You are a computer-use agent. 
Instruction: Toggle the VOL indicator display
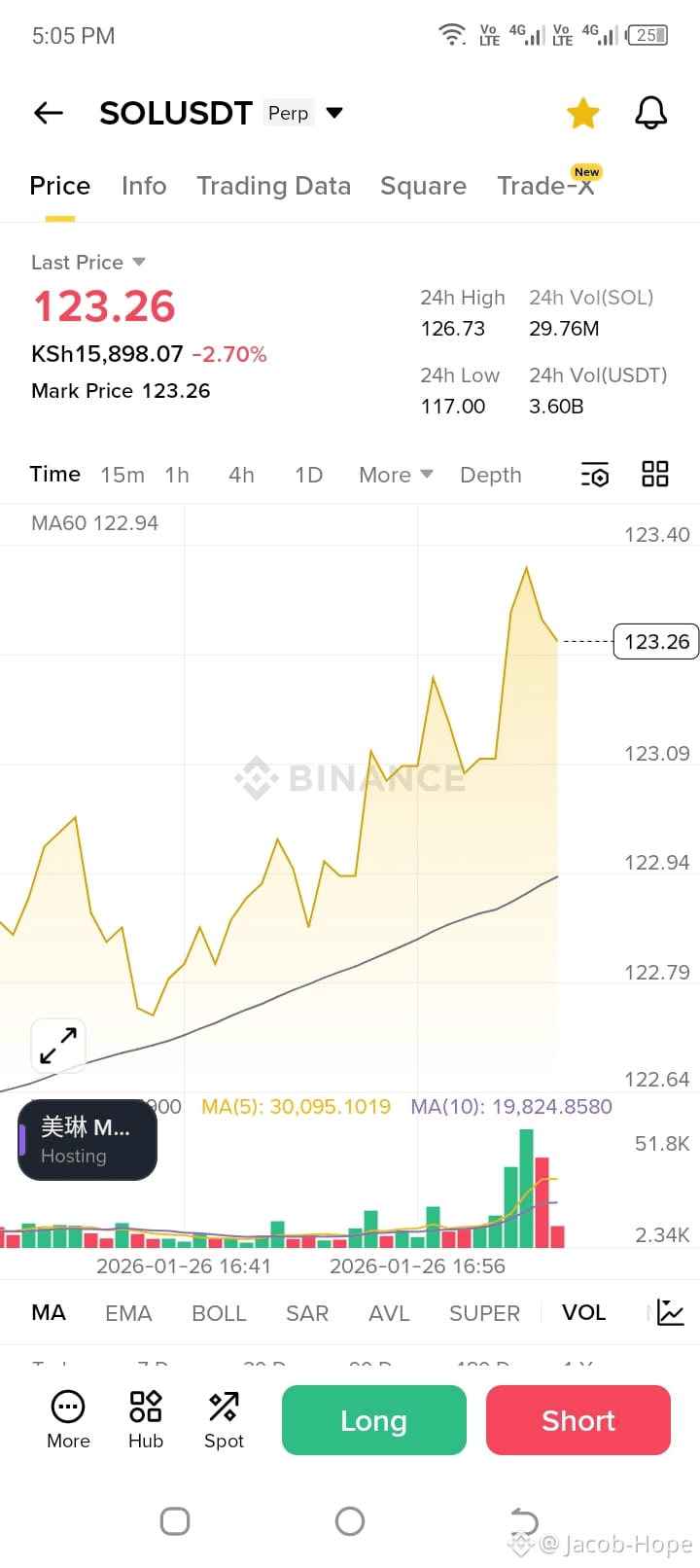pos(583,1312)
